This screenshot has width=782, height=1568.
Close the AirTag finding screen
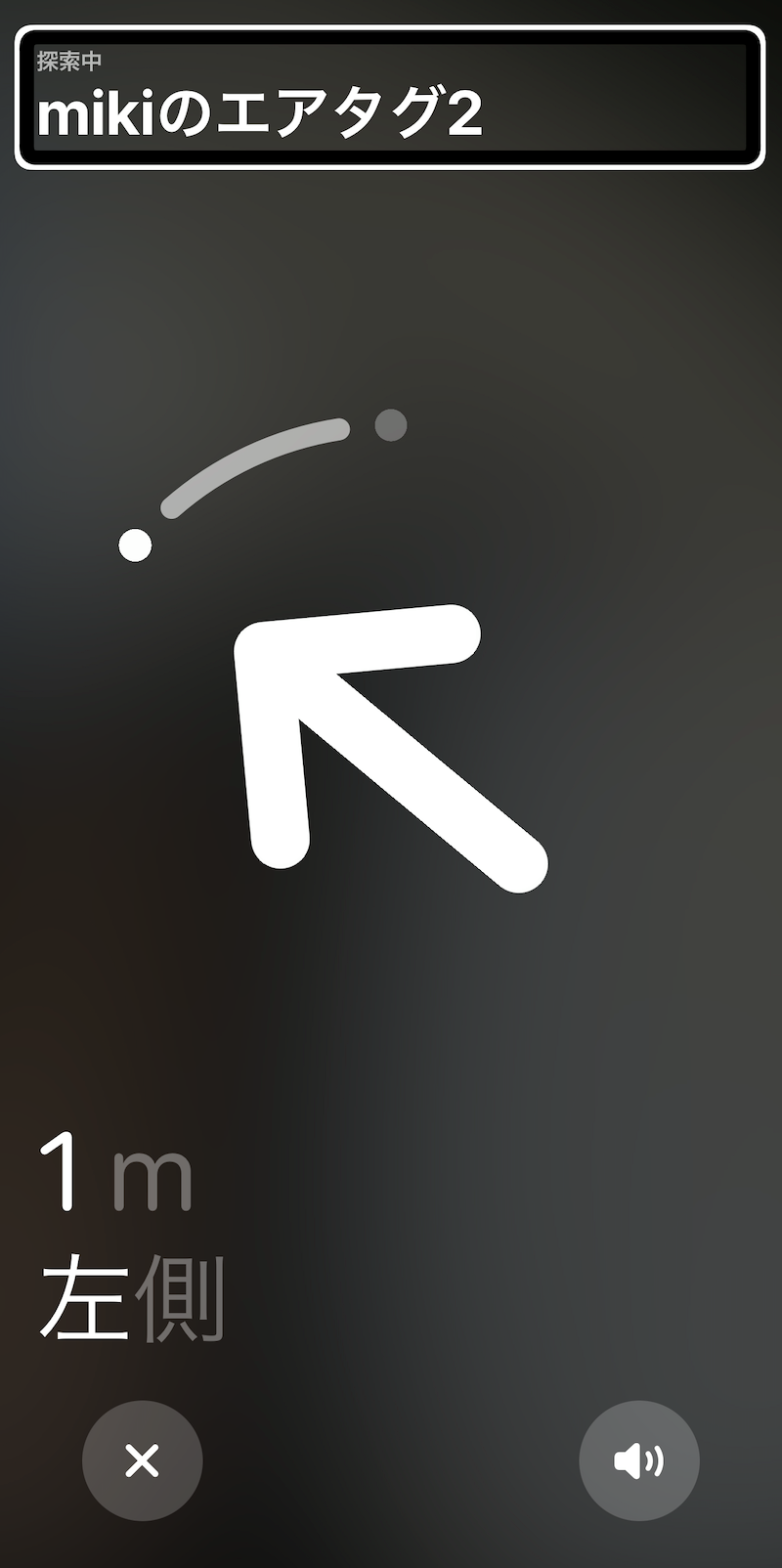click(x=143, y=1460)
